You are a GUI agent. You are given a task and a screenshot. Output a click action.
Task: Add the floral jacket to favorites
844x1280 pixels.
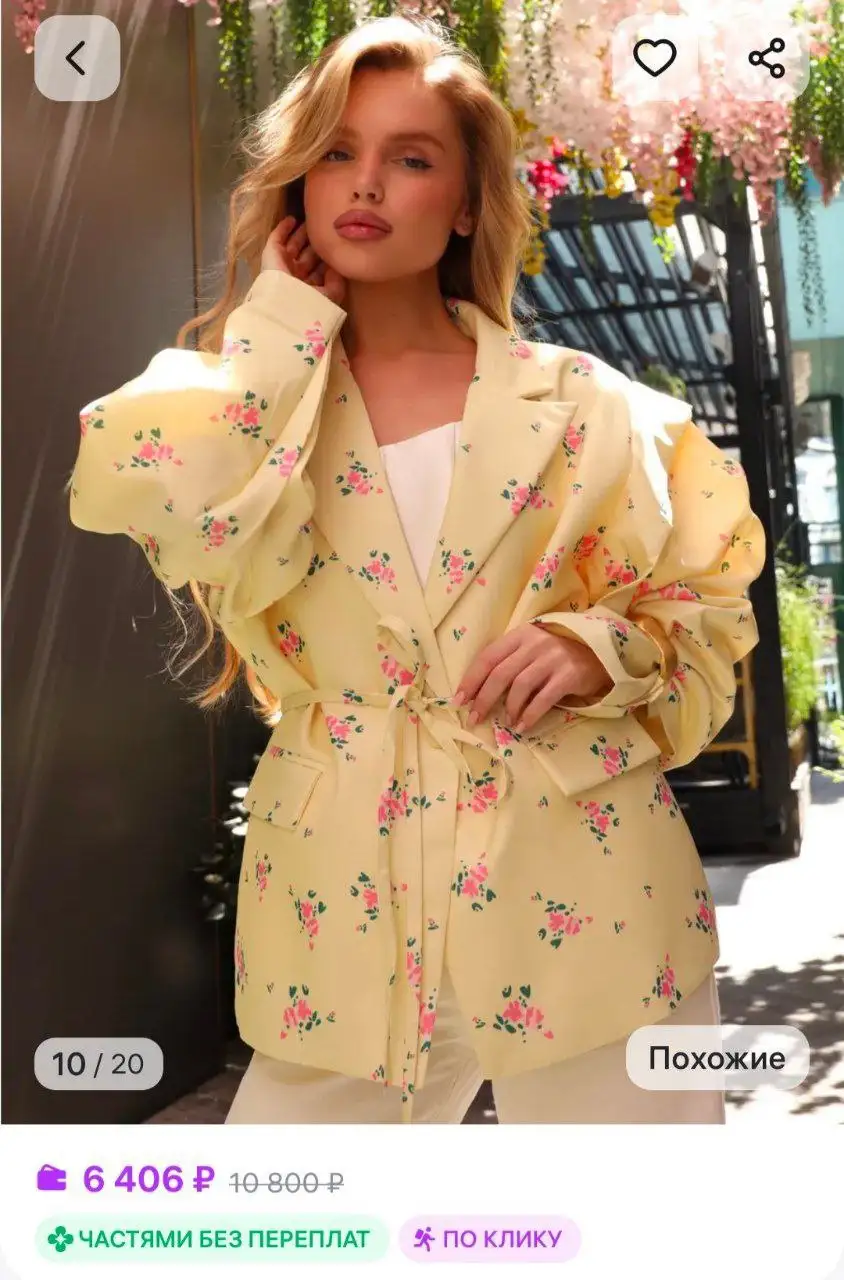point(655,58)
